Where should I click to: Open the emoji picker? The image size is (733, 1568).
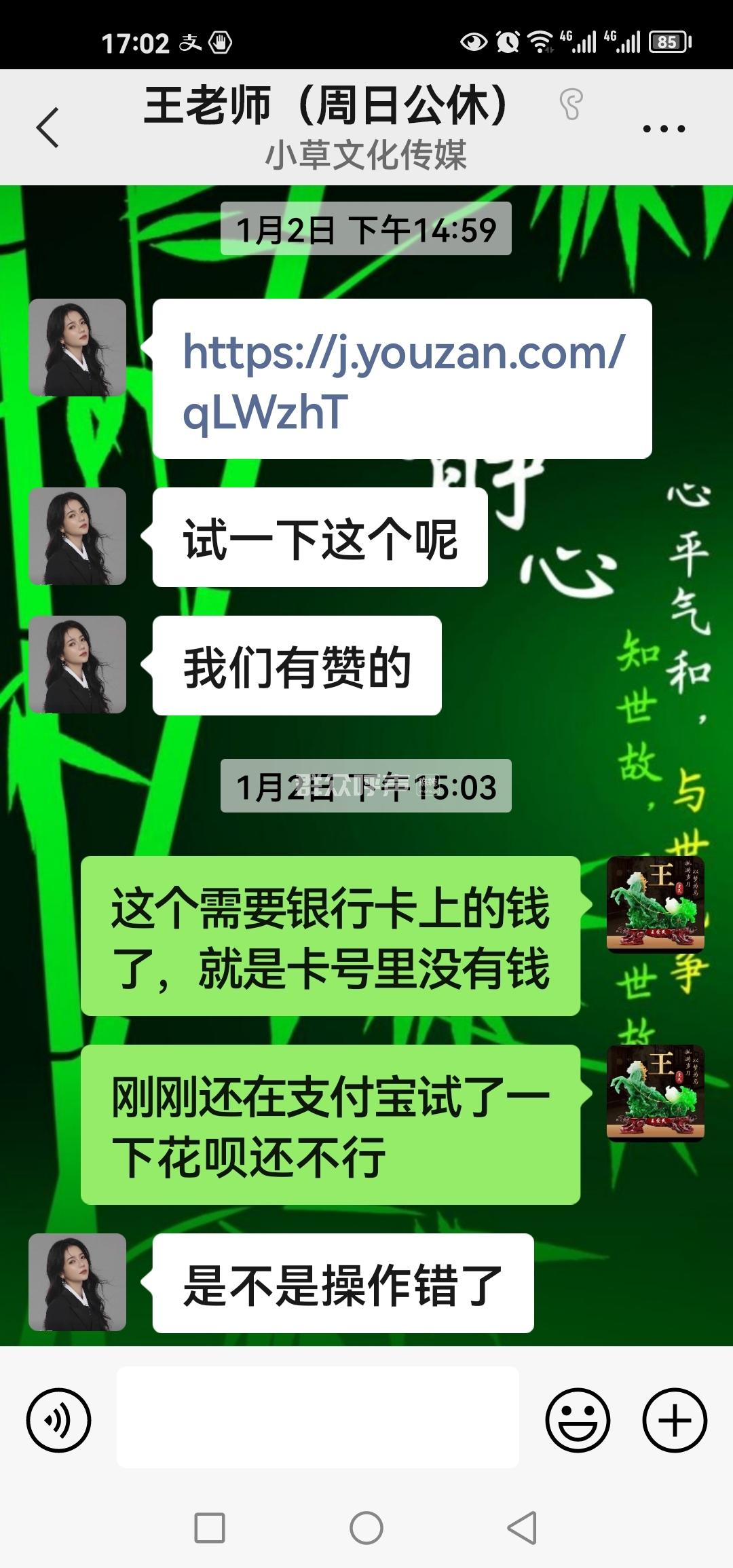pyautogui.click(x=578, y=1420)
